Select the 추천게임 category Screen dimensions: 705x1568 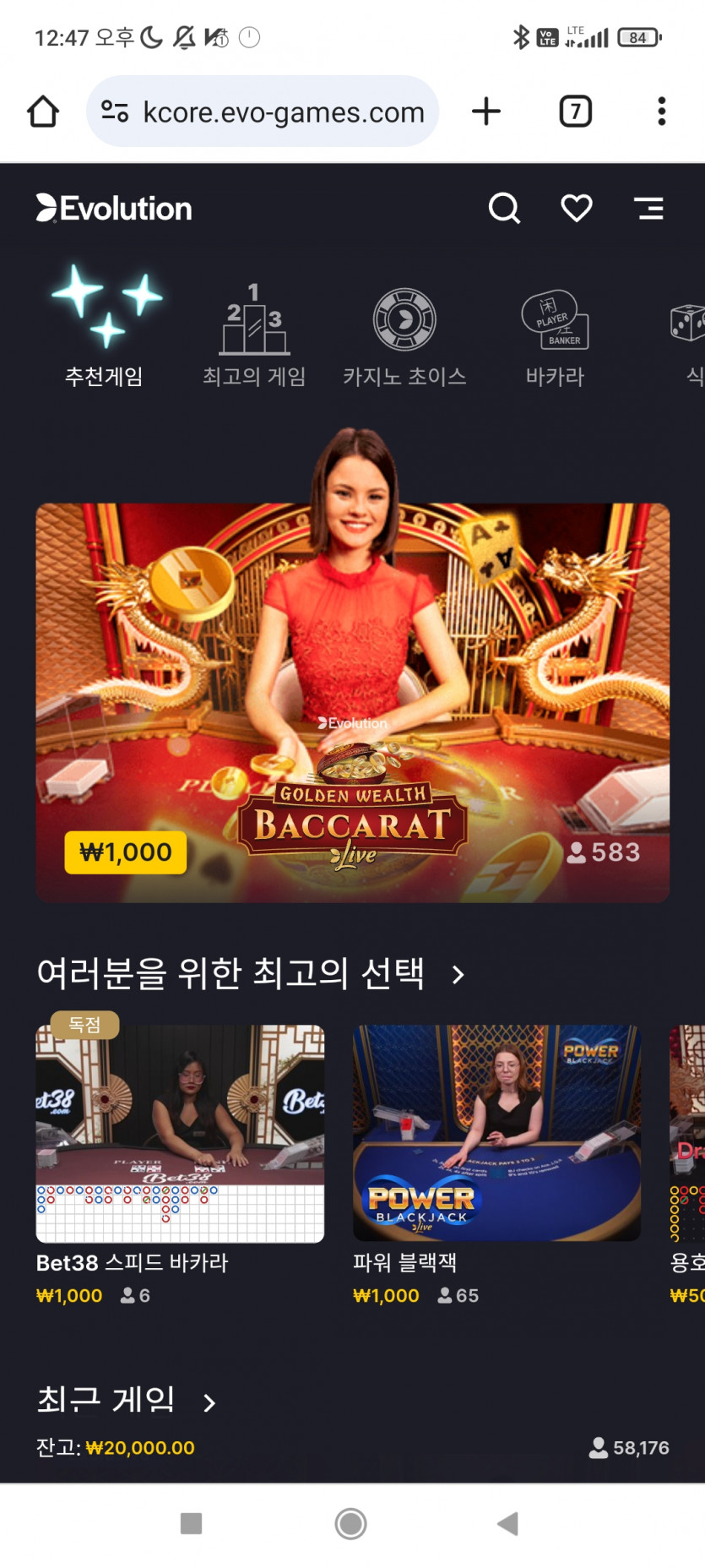coord(105,329)
